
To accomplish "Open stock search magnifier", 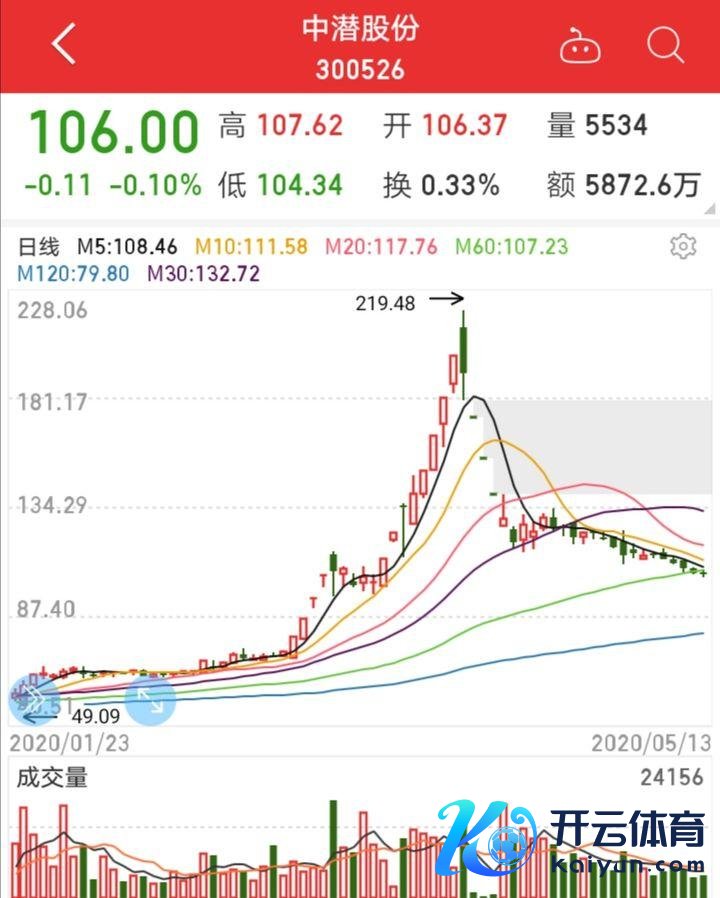I will (665, 45).
